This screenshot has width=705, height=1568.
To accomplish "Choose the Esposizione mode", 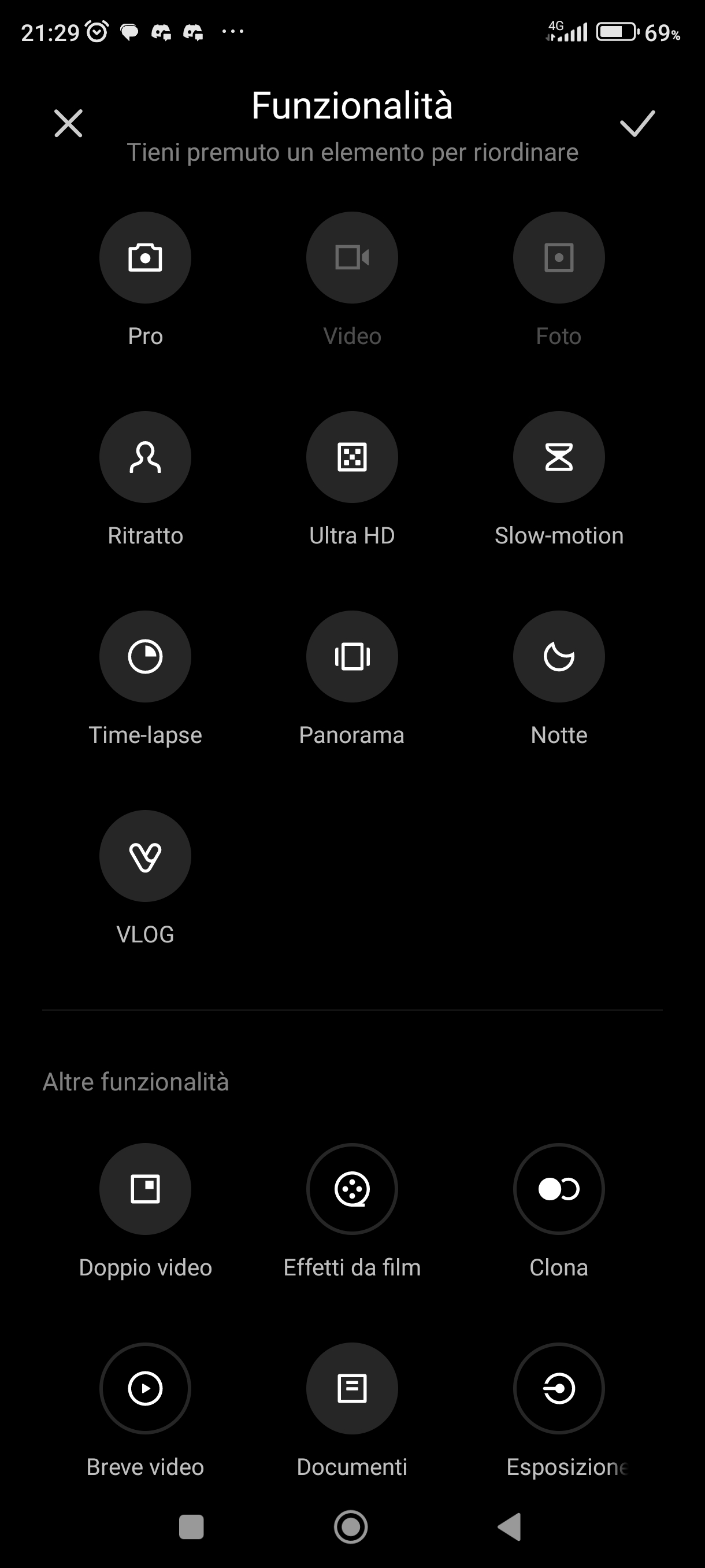I will [x=559, y=1388].
